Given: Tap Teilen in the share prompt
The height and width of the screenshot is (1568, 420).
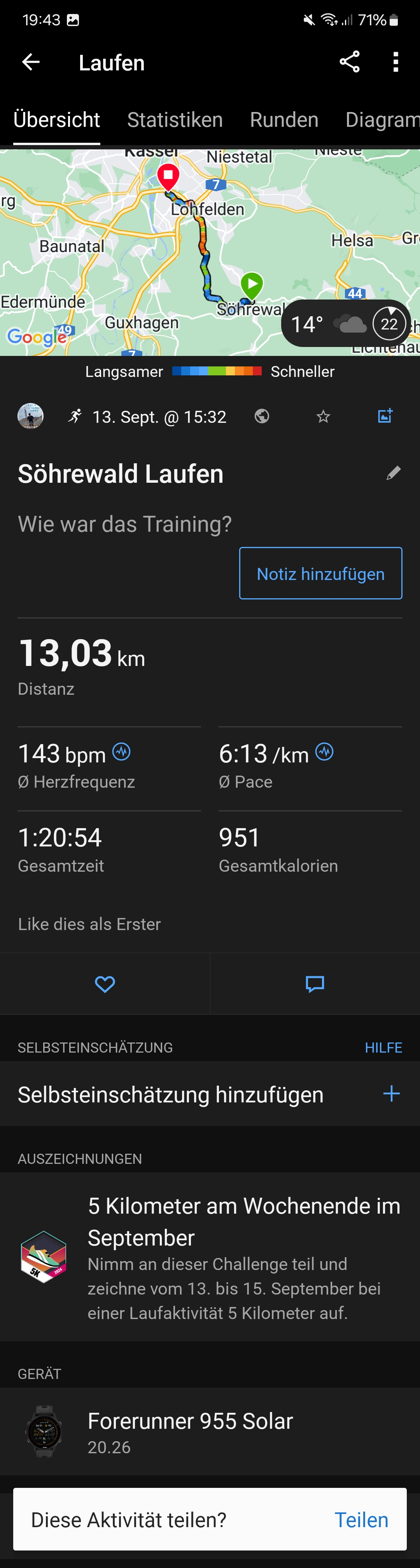Looking at the screenshot, I should (361, 1520).
